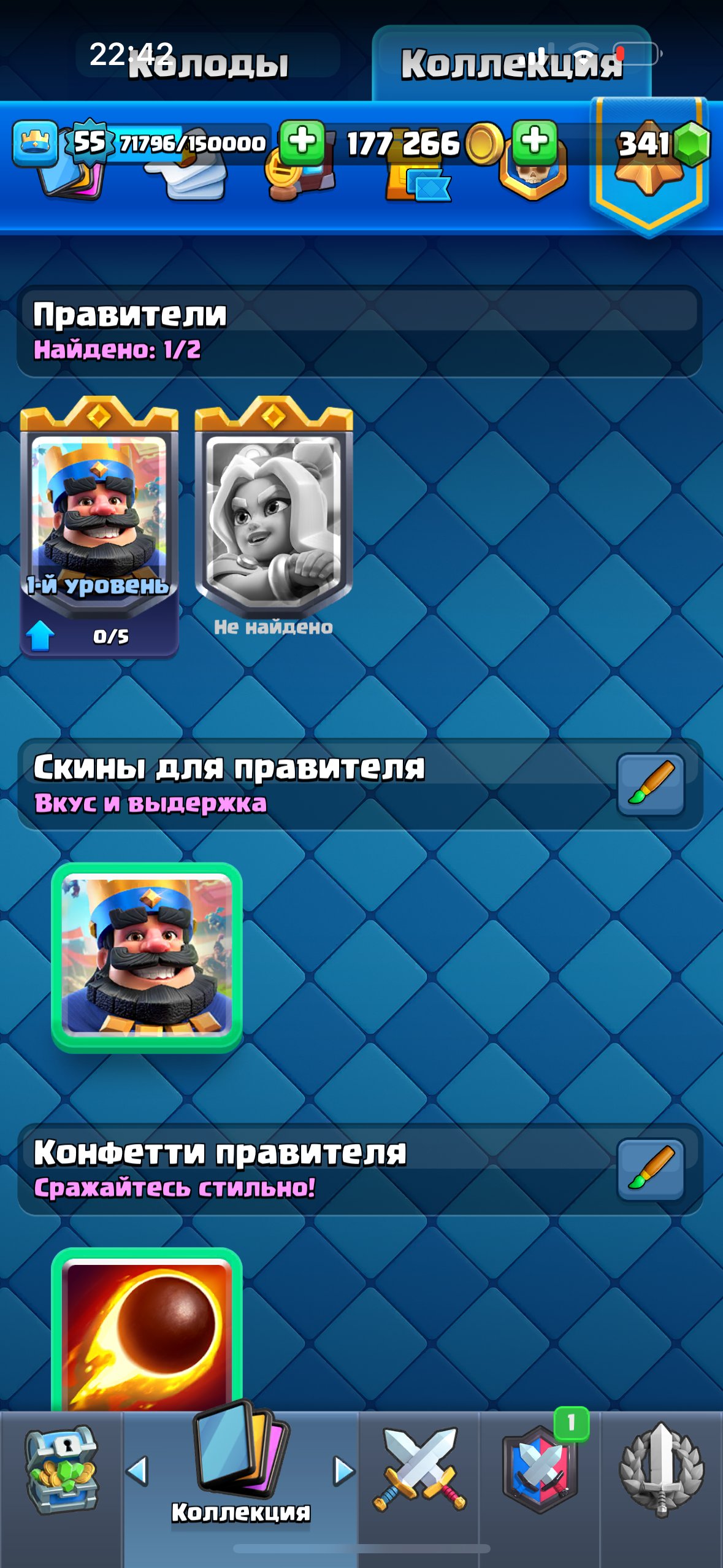Image resolution: width=723 pixels, height=1568 pixels.
Task: Switch to the Колоды tab
Action: tap(207, 64)
